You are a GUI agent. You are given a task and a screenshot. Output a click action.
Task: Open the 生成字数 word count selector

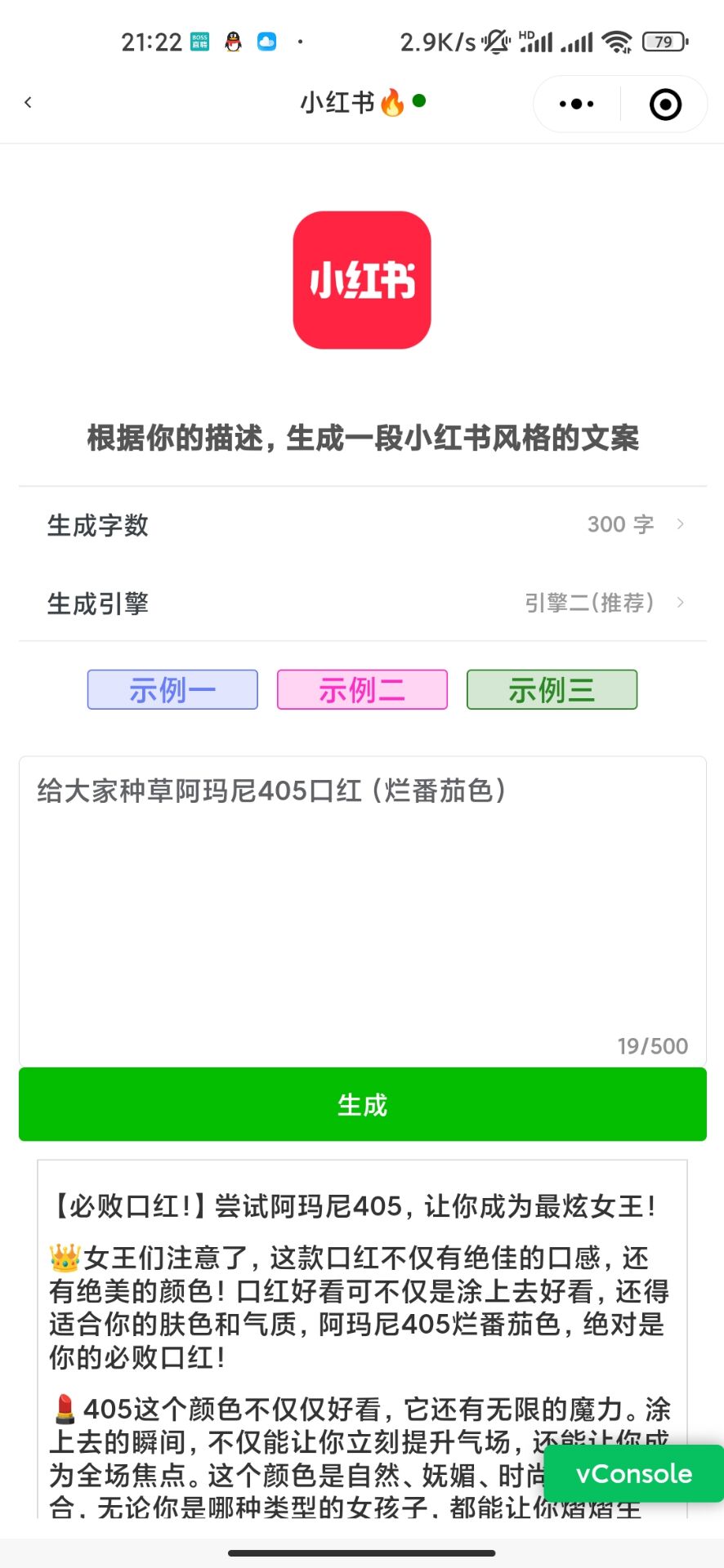click(x=362, y=525)
